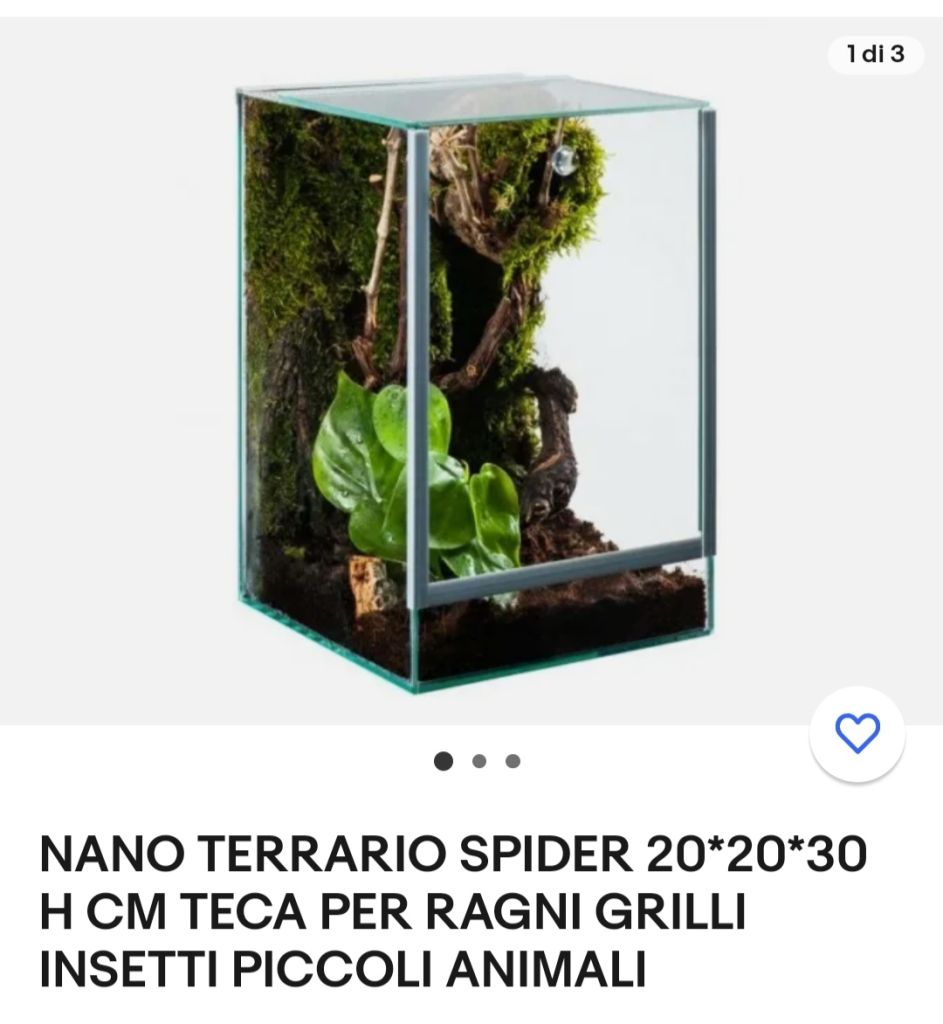
Task: Jump to the third product image dot
Action: tap(513, 761)
